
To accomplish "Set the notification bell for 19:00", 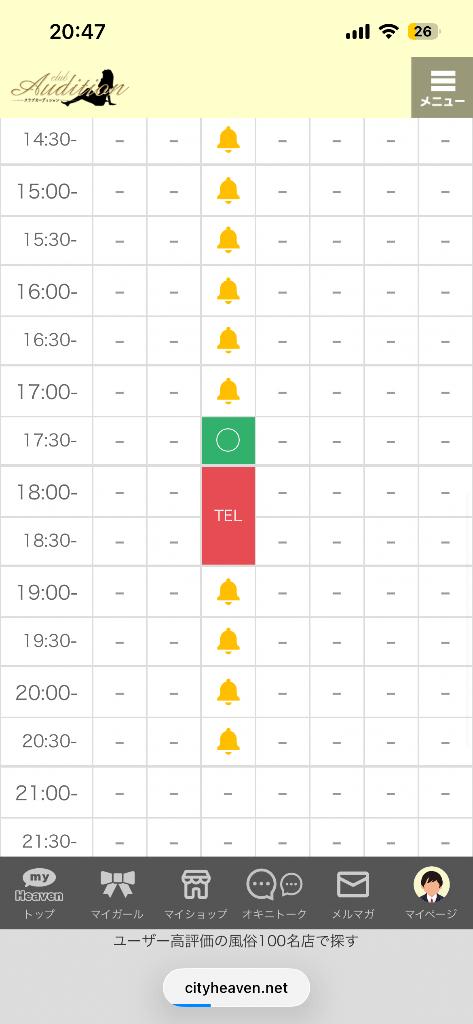I will [228, 592].
